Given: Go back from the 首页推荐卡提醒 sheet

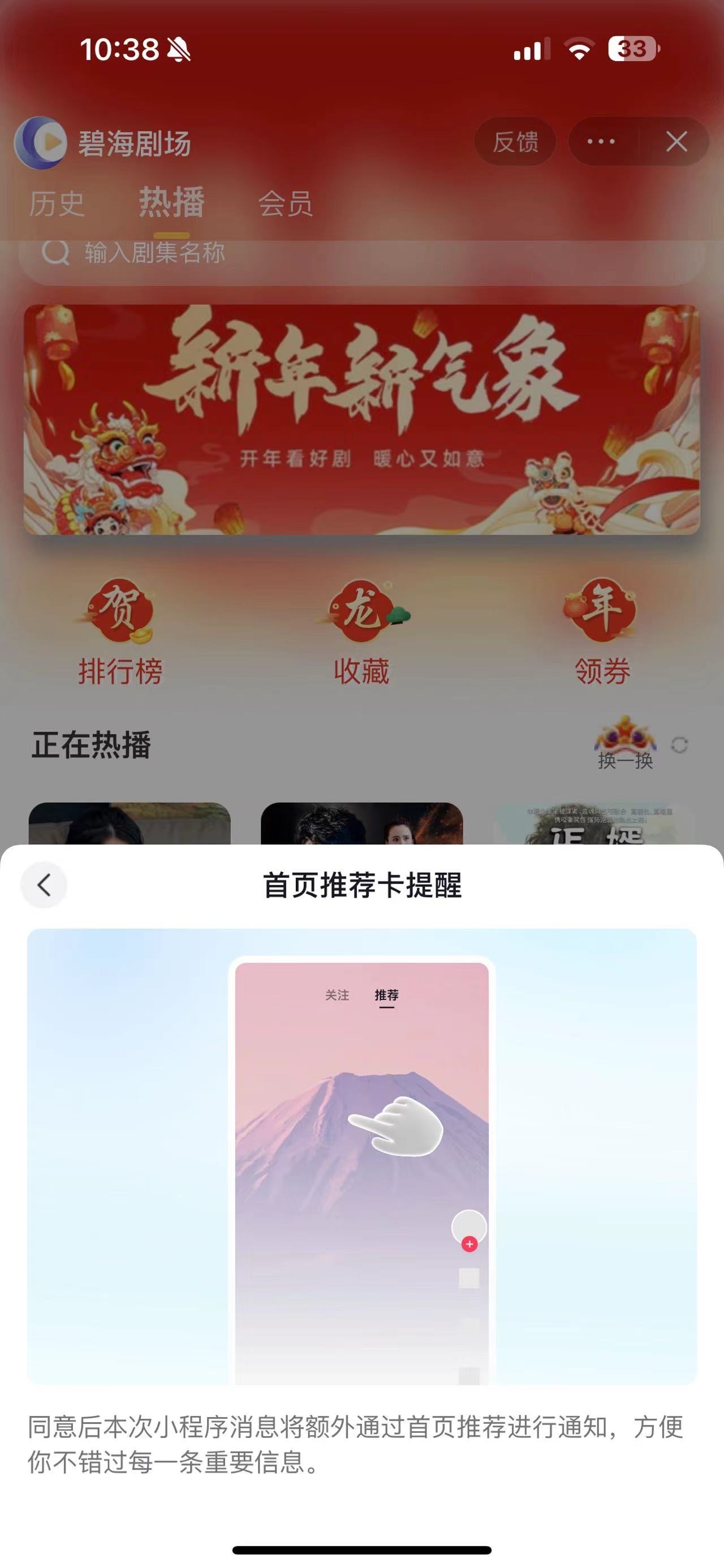Looking at the screenshot, I should point(44,885).
